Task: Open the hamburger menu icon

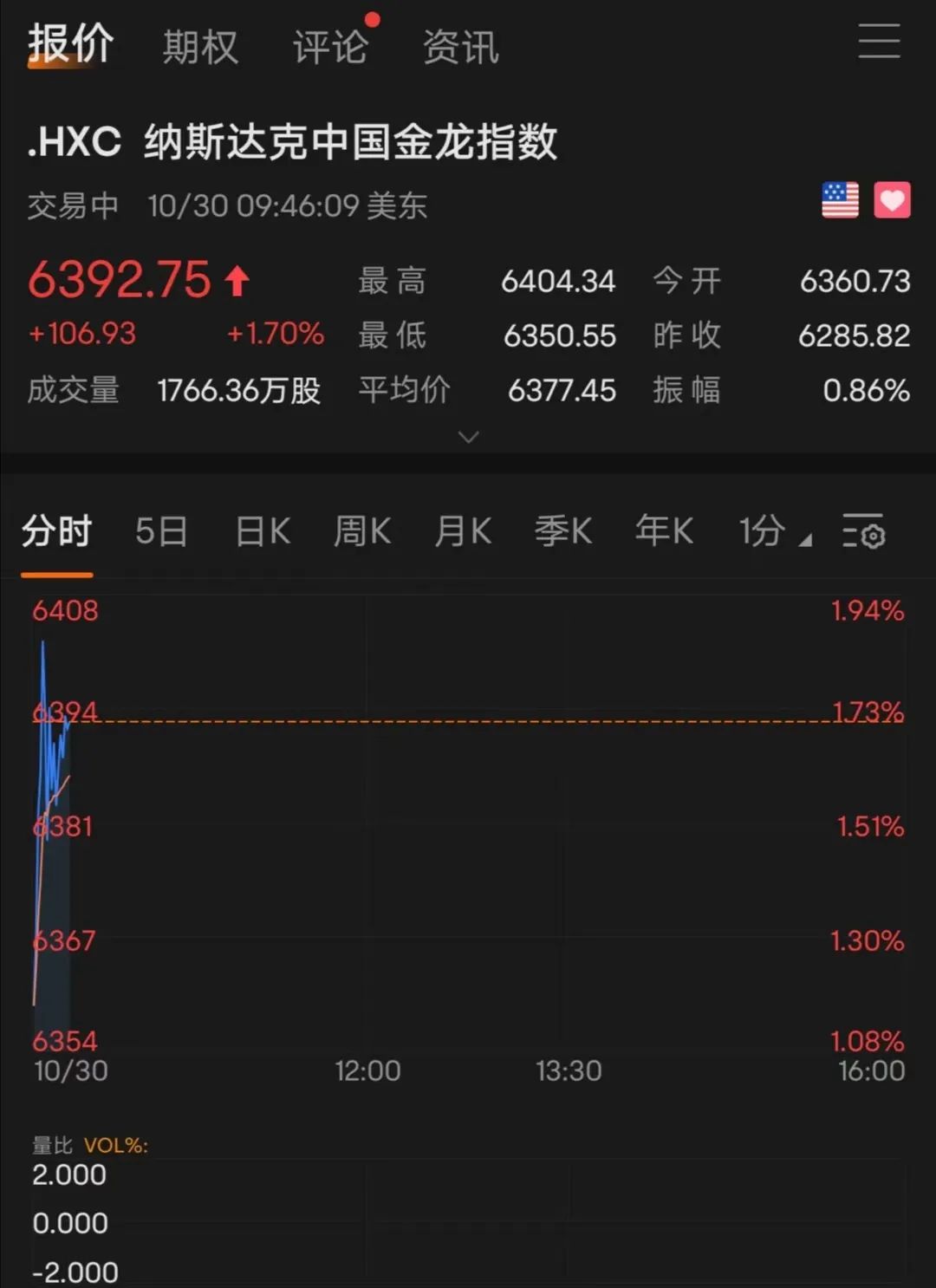Action: tap(879, 42)
